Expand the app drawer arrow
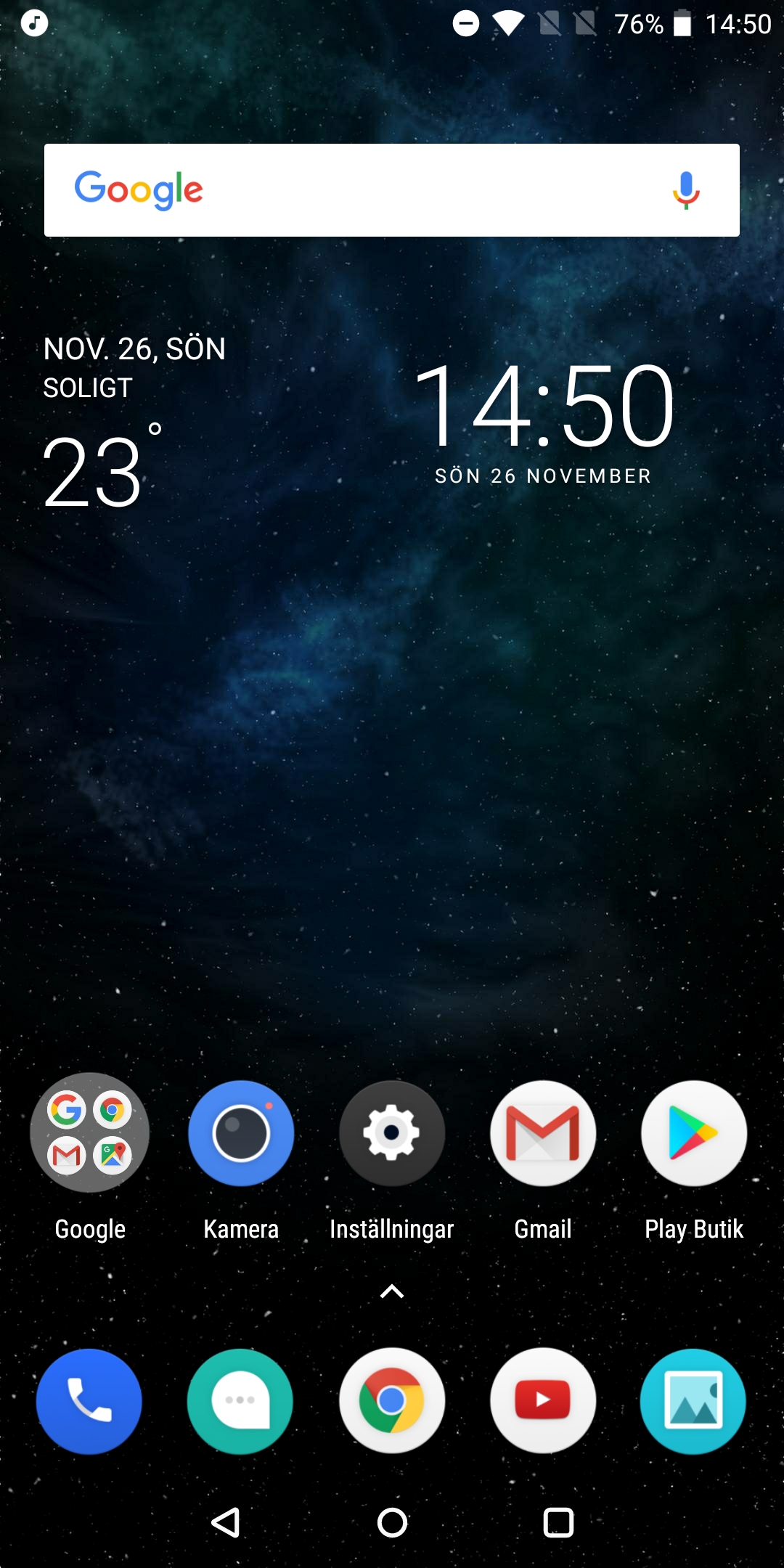784x1568 pixels. (x=392, y=1291)
